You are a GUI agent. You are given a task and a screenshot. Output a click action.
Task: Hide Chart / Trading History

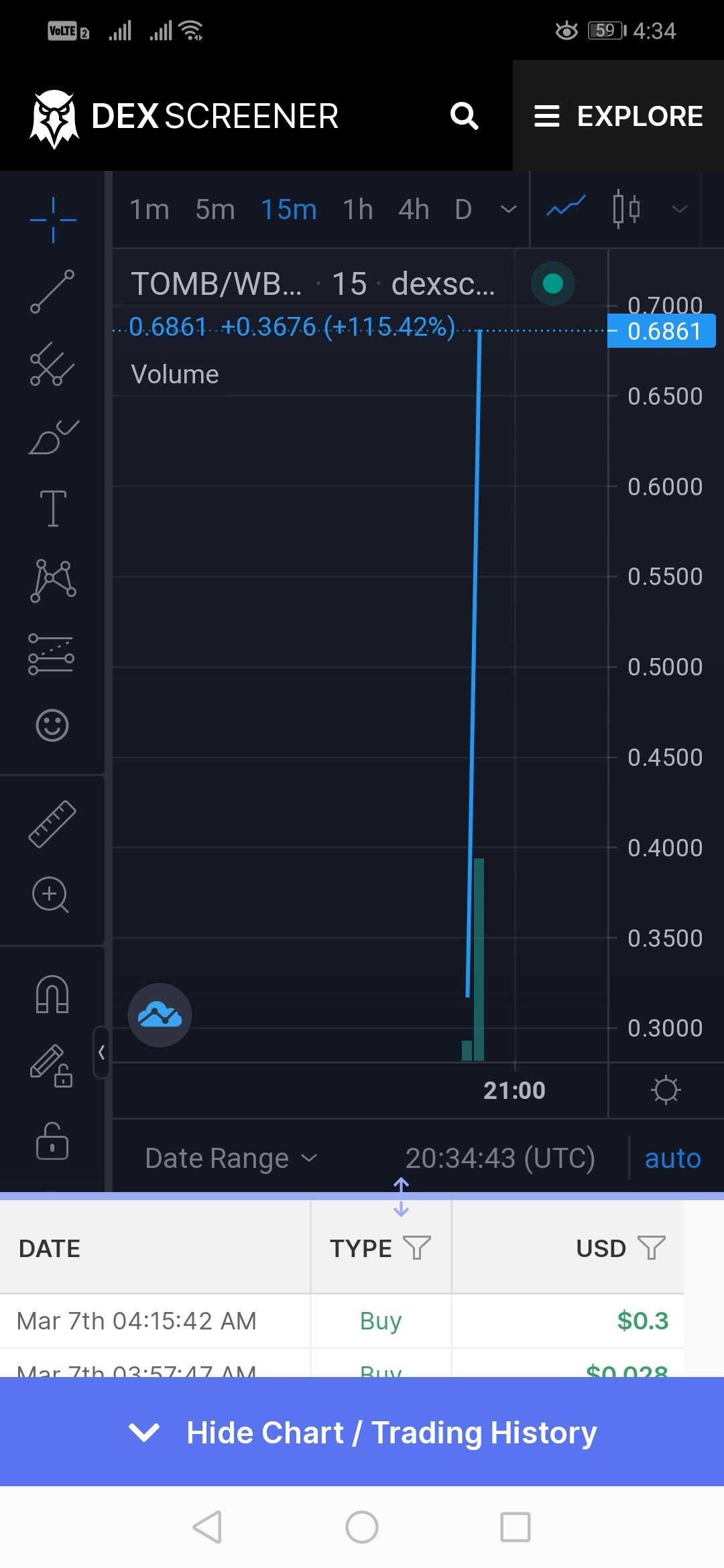(x=362, y=1432)
